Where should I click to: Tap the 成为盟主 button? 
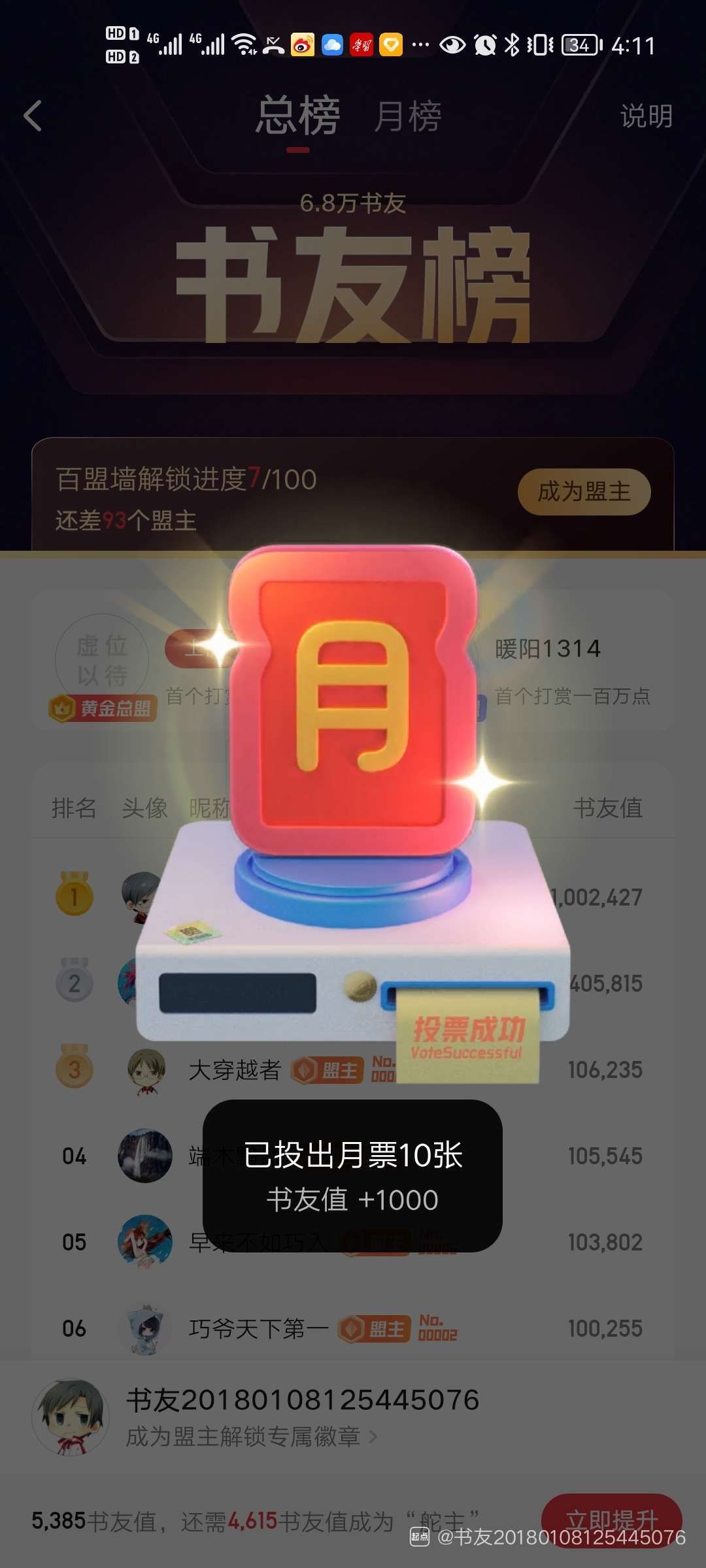tap(584, 491)
